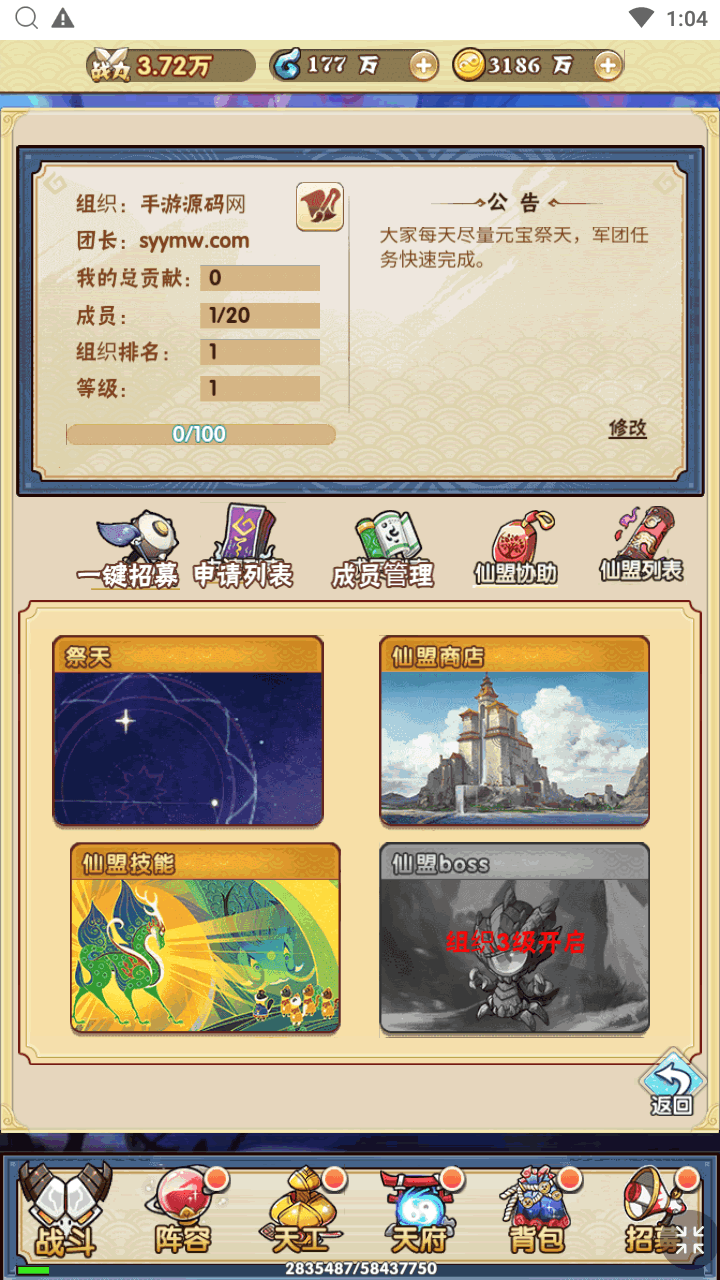The height and width of the screenshot is (1280, 720).
Task: Enter the 仙盟商店 shop card
Action: click(514, 731)
